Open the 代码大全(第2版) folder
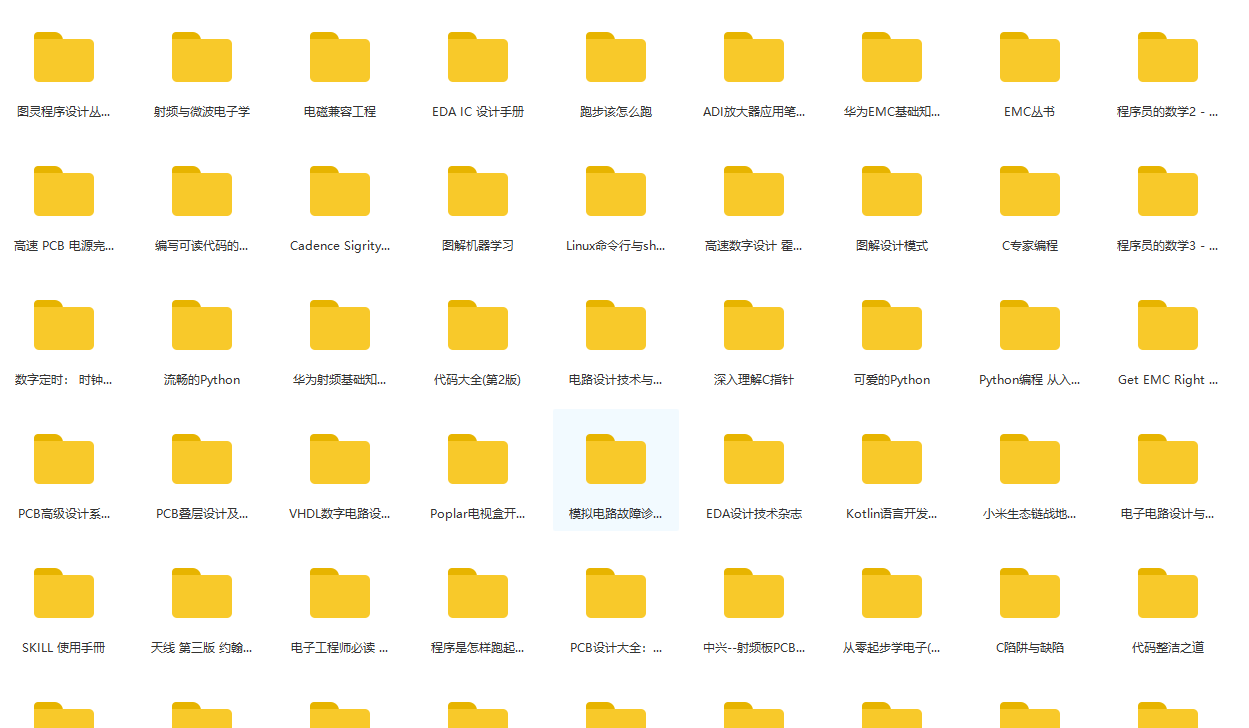1249x728 pixels. [478, 326]
